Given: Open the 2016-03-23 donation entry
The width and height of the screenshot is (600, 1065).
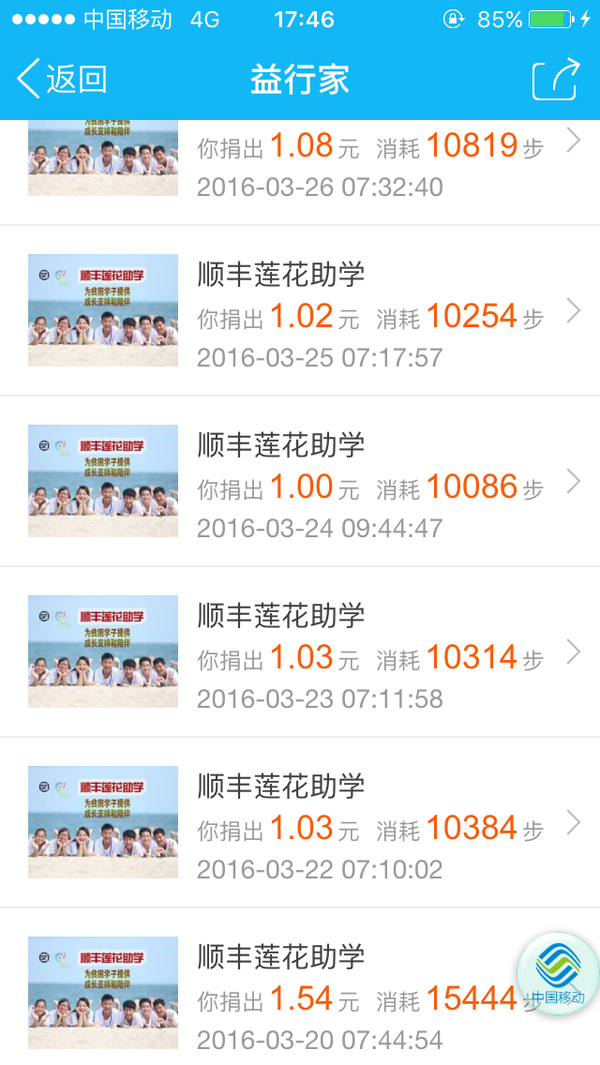Looking at the screenshot, I should (300, 651).
